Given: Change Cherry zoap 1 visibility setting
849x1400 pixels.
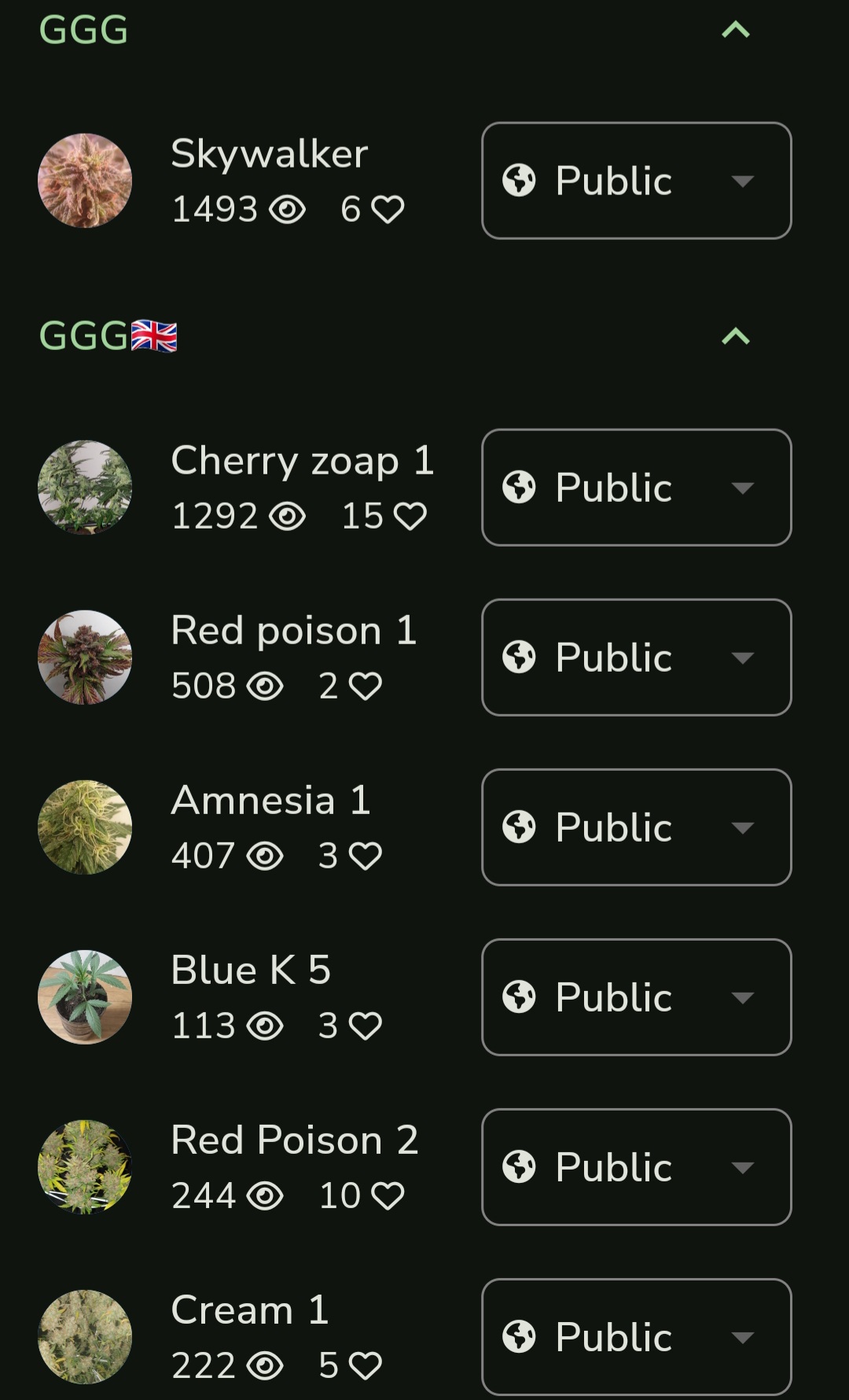Looking at the screenshot, I should [636, 487].
